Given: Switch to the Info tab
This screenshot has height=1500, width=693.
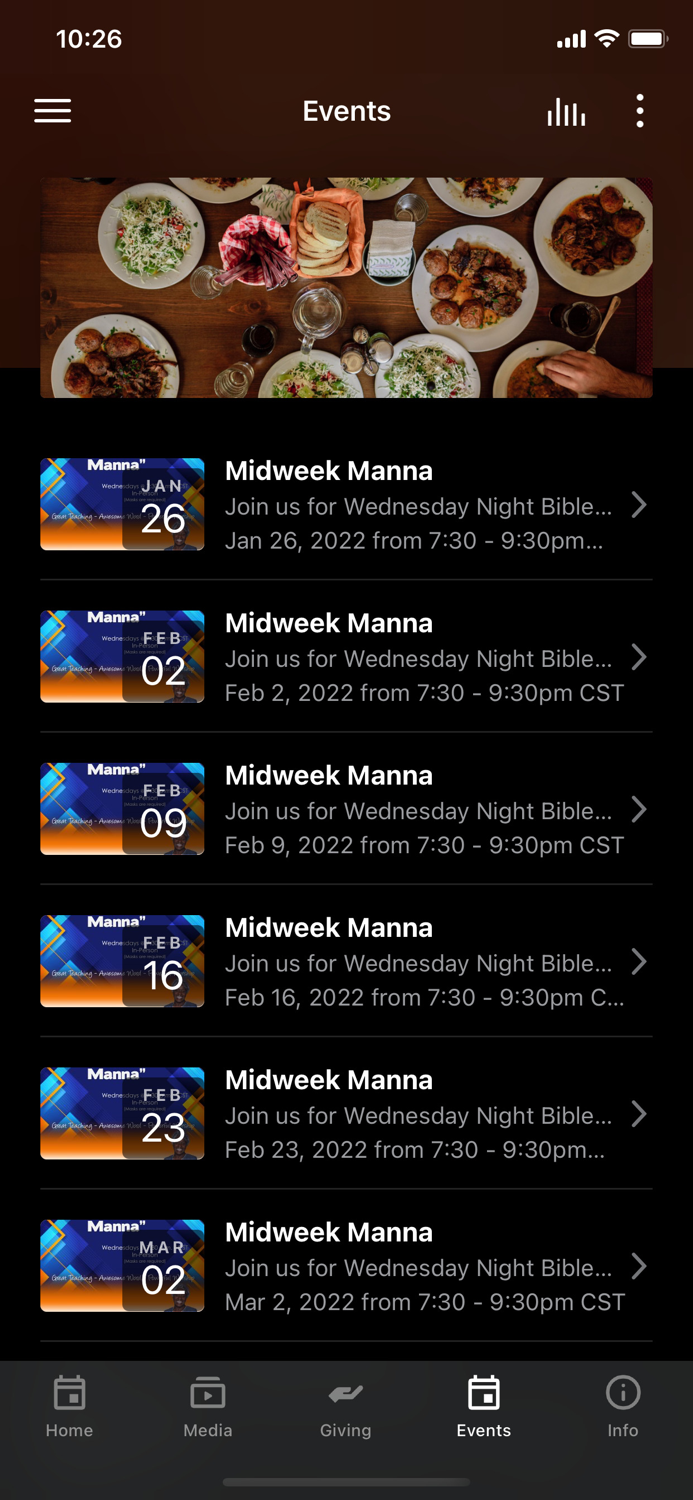Looking at the screenshot, I should point(623,1407).
